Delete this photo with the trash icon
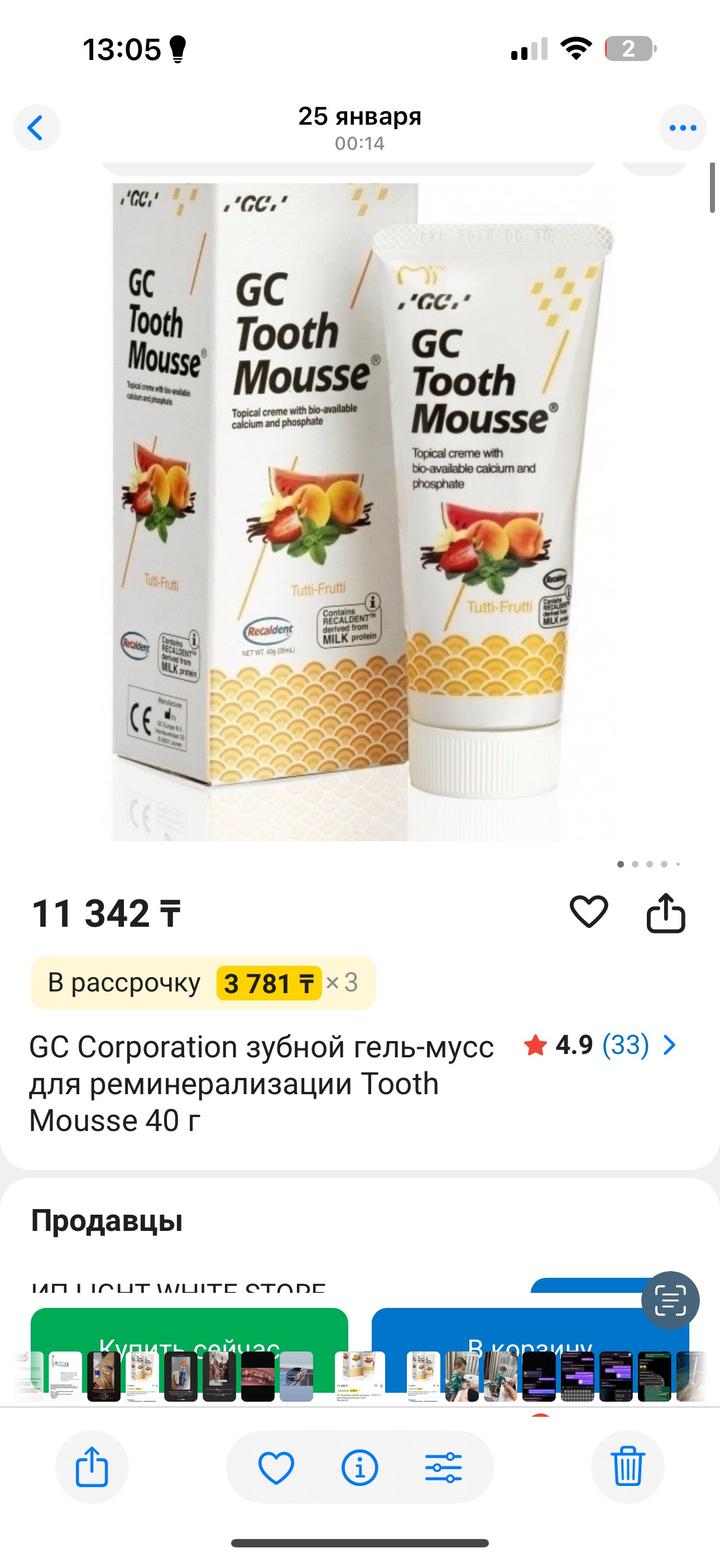The width and height of the screenshot is (720, 1561). click(628, 1468)
